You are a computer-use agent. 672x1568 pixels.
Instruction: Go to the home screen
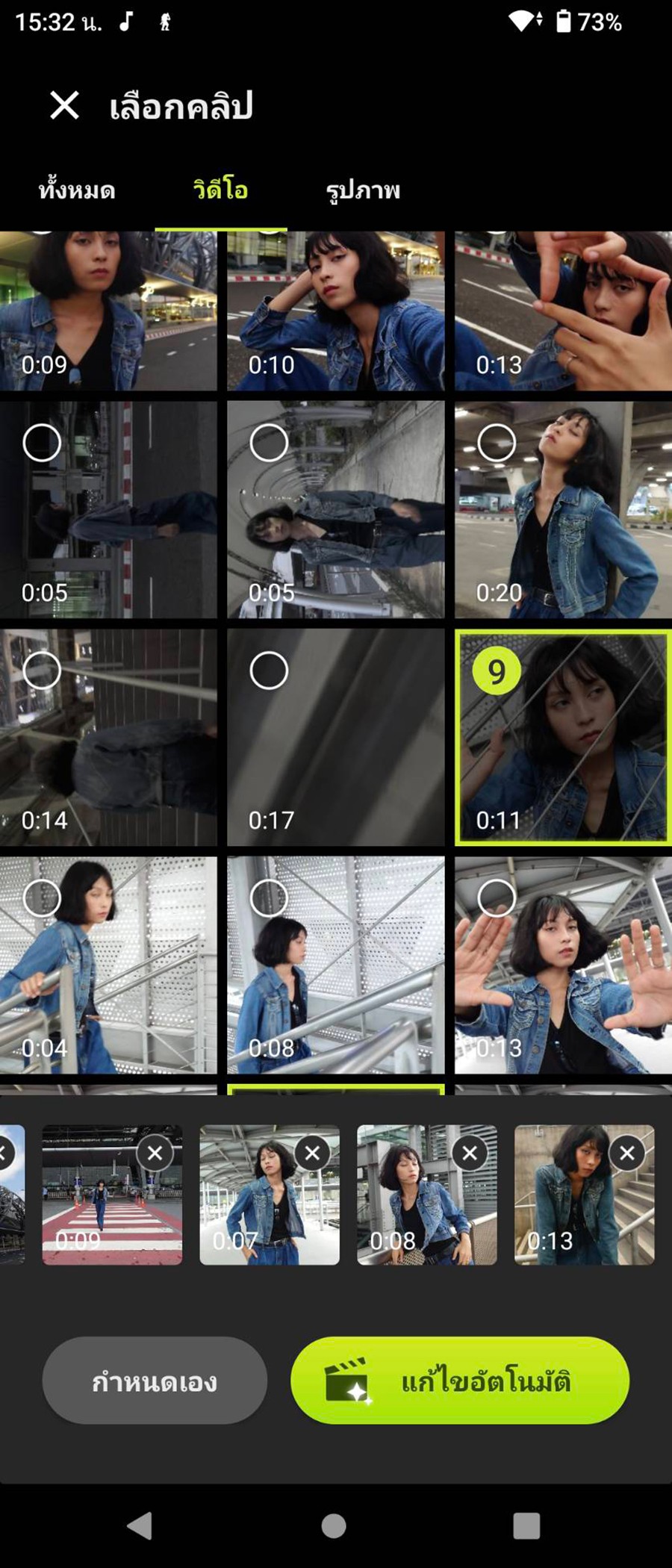(x=334, y=1525)
